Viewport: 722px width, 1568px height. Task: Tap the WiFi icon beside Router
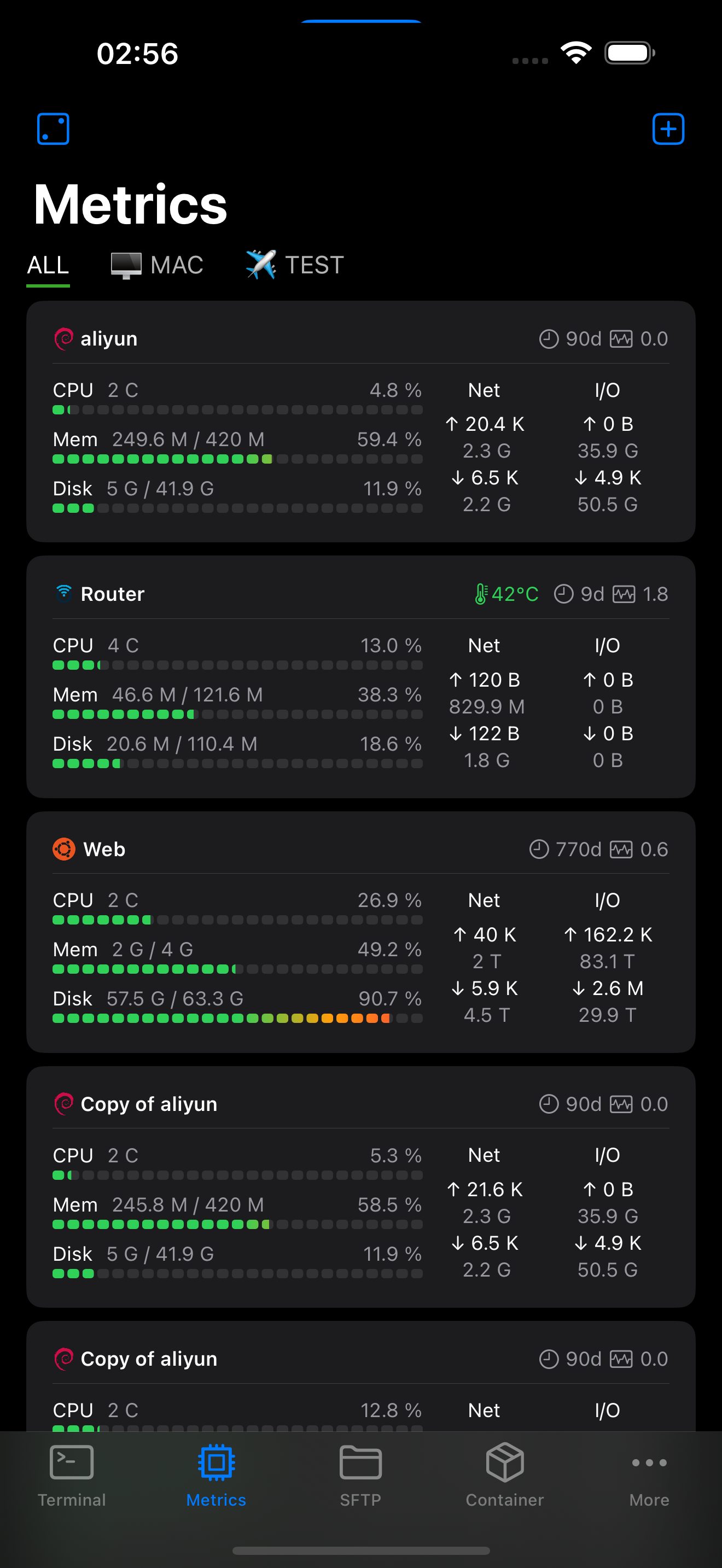tap(63, 592)
